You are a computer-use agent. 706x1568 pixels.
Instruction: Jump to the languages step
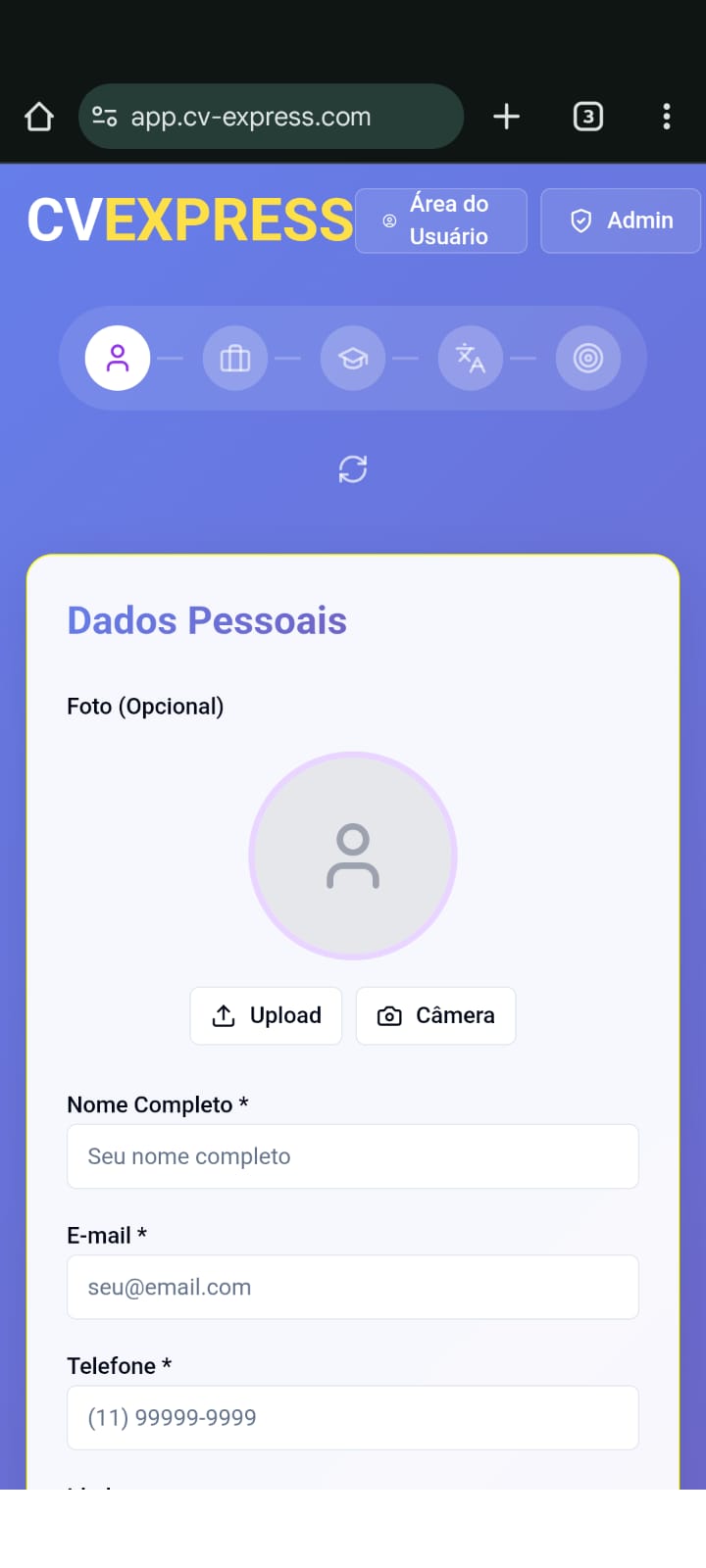471,358
